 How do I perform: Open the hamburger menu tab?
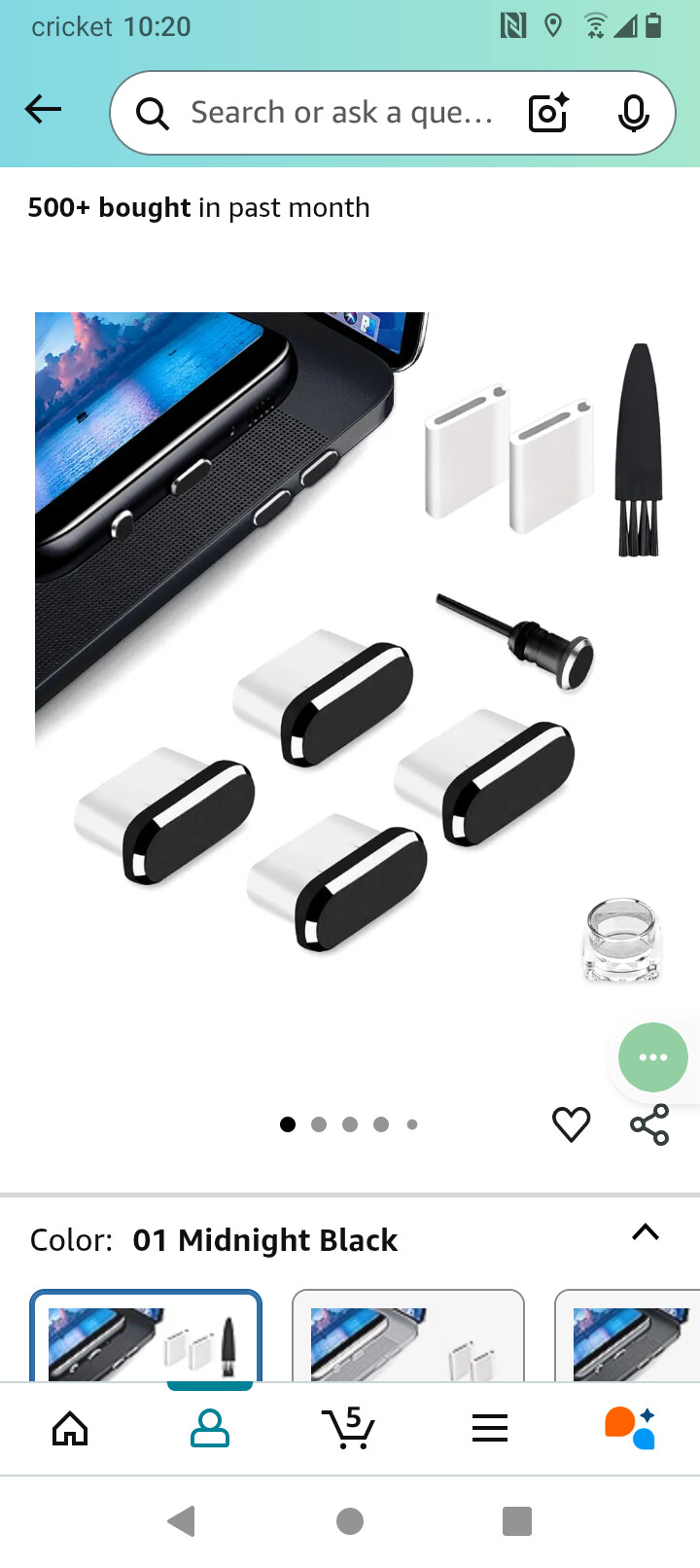[x=490, y=1428]
